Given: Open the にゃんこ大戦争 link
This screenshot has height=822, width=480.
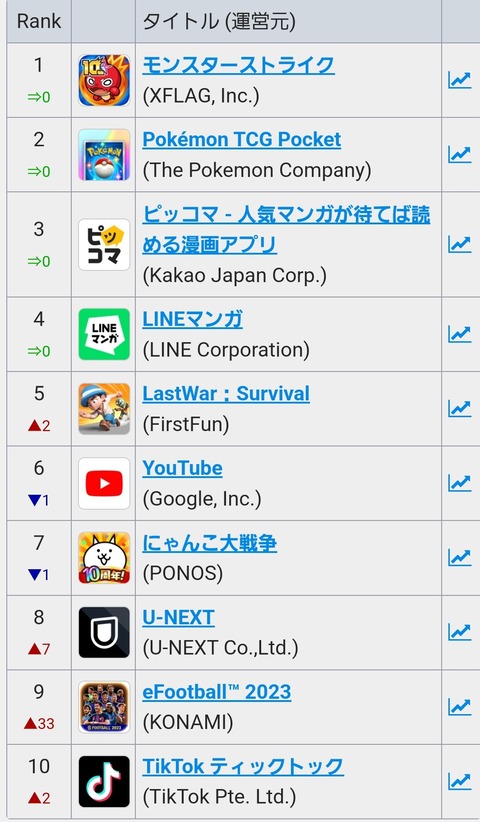Looking at the screenshot, I should point(210,543).
